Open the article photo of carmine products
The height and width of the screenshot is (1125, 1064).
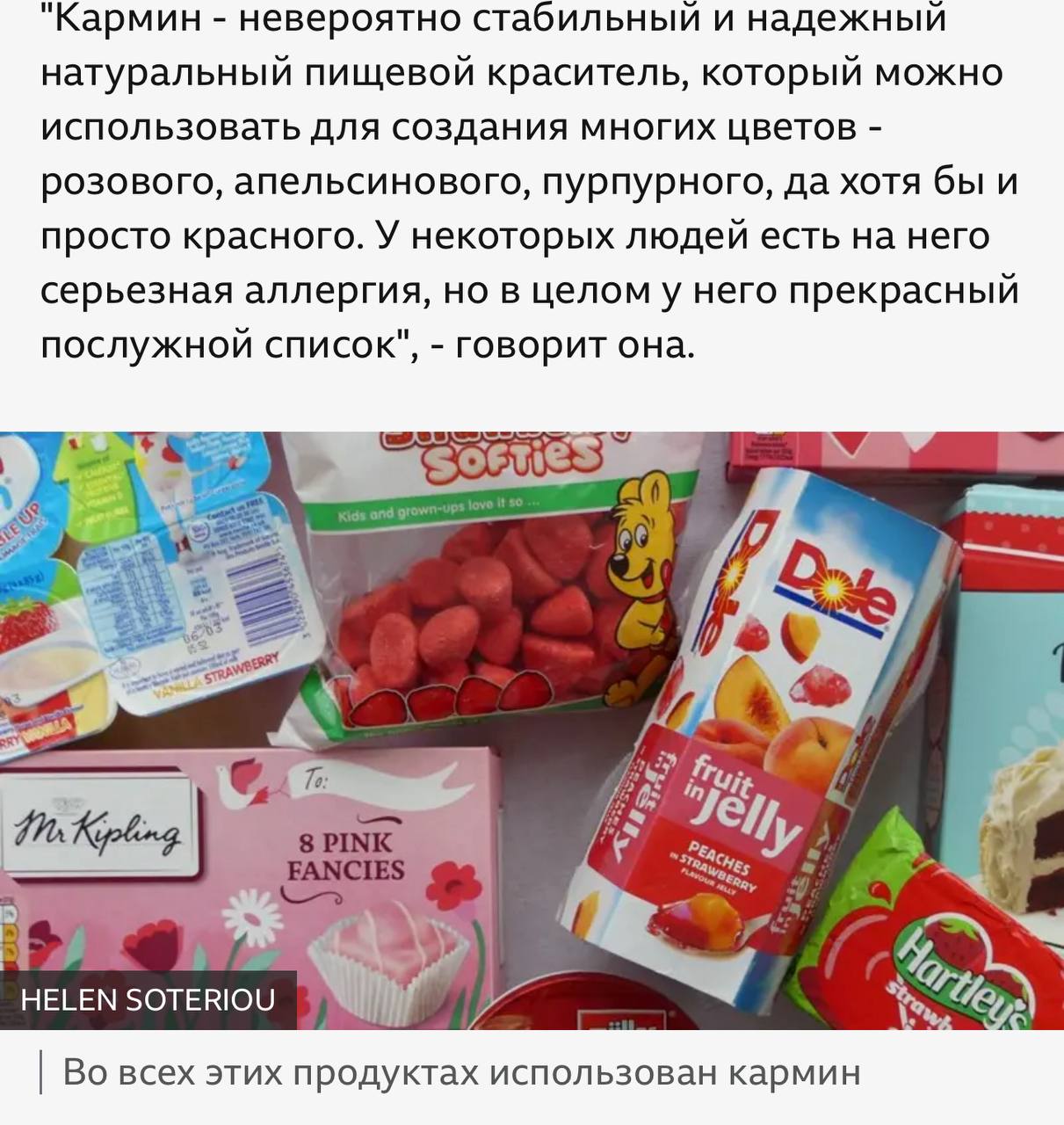tap(532, 729)
